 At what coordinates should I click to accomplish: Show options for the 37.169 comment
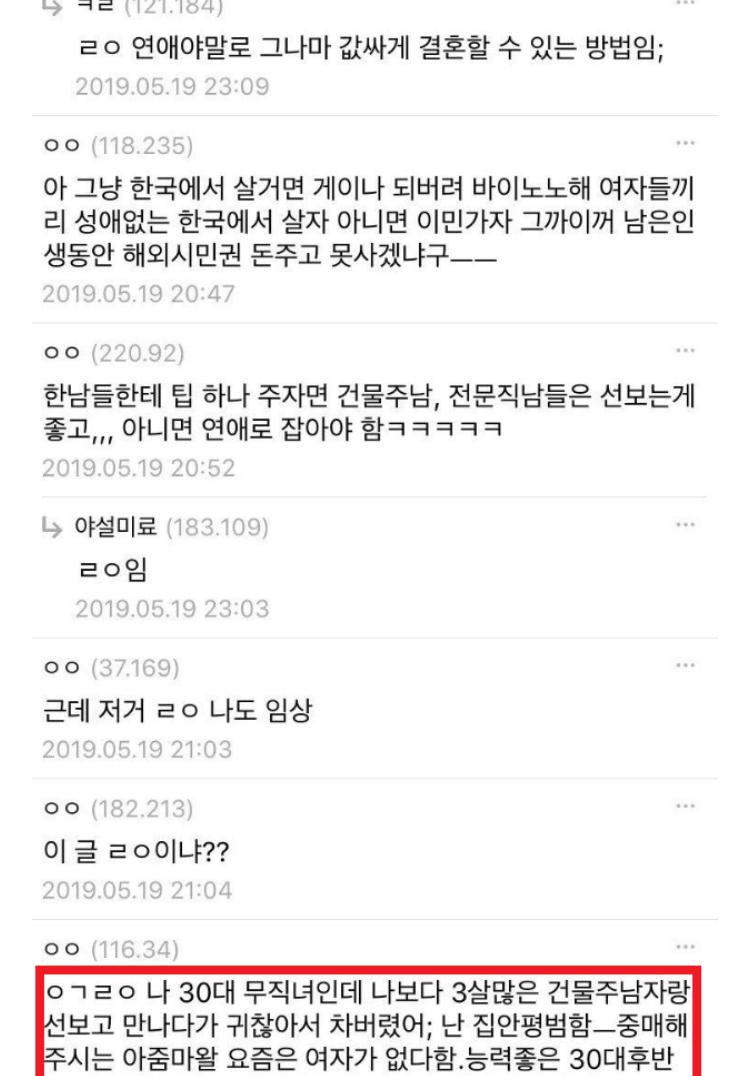(685, 665)
